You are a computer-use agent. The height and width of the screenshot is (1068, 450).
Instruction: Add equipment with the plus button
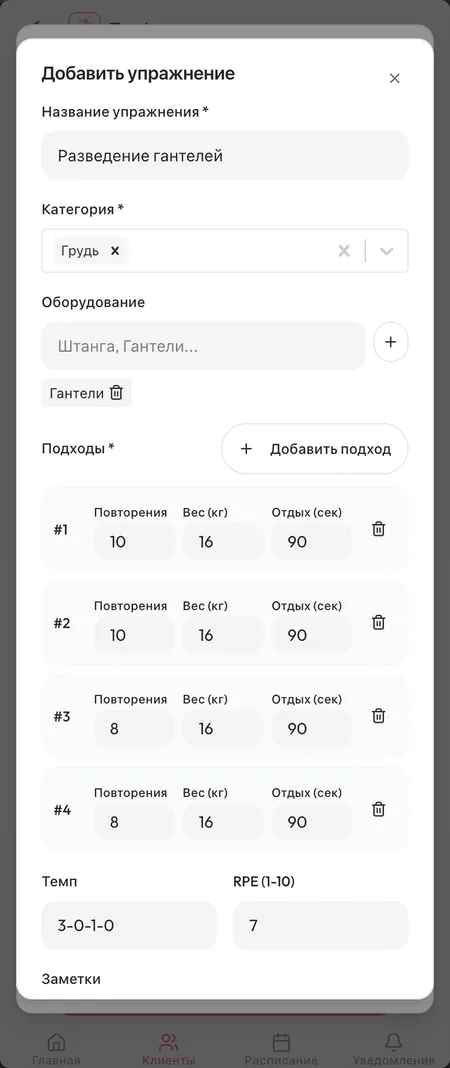click(391, 343)
